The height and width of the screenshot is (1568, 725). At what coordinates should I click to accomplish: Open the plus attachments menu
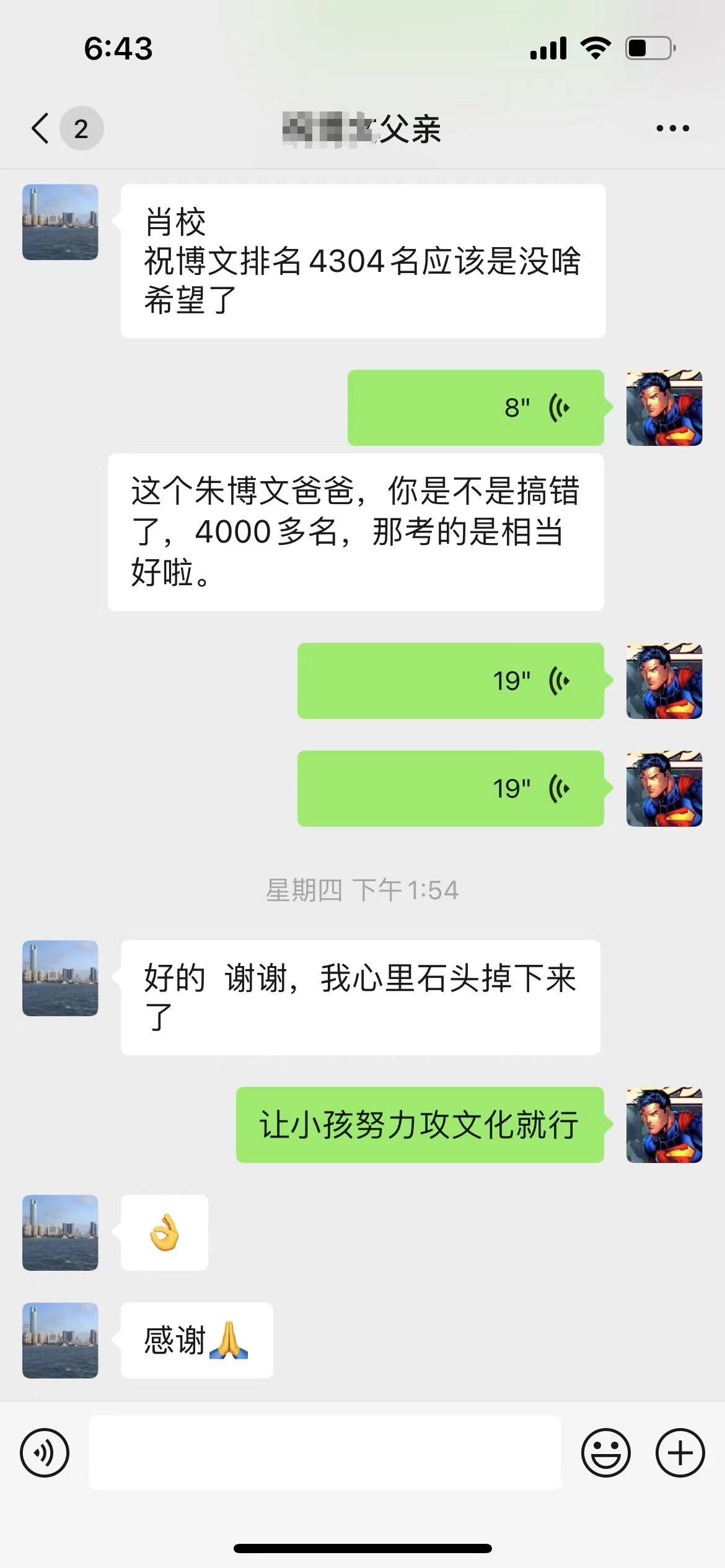(x=680, y=1453)
